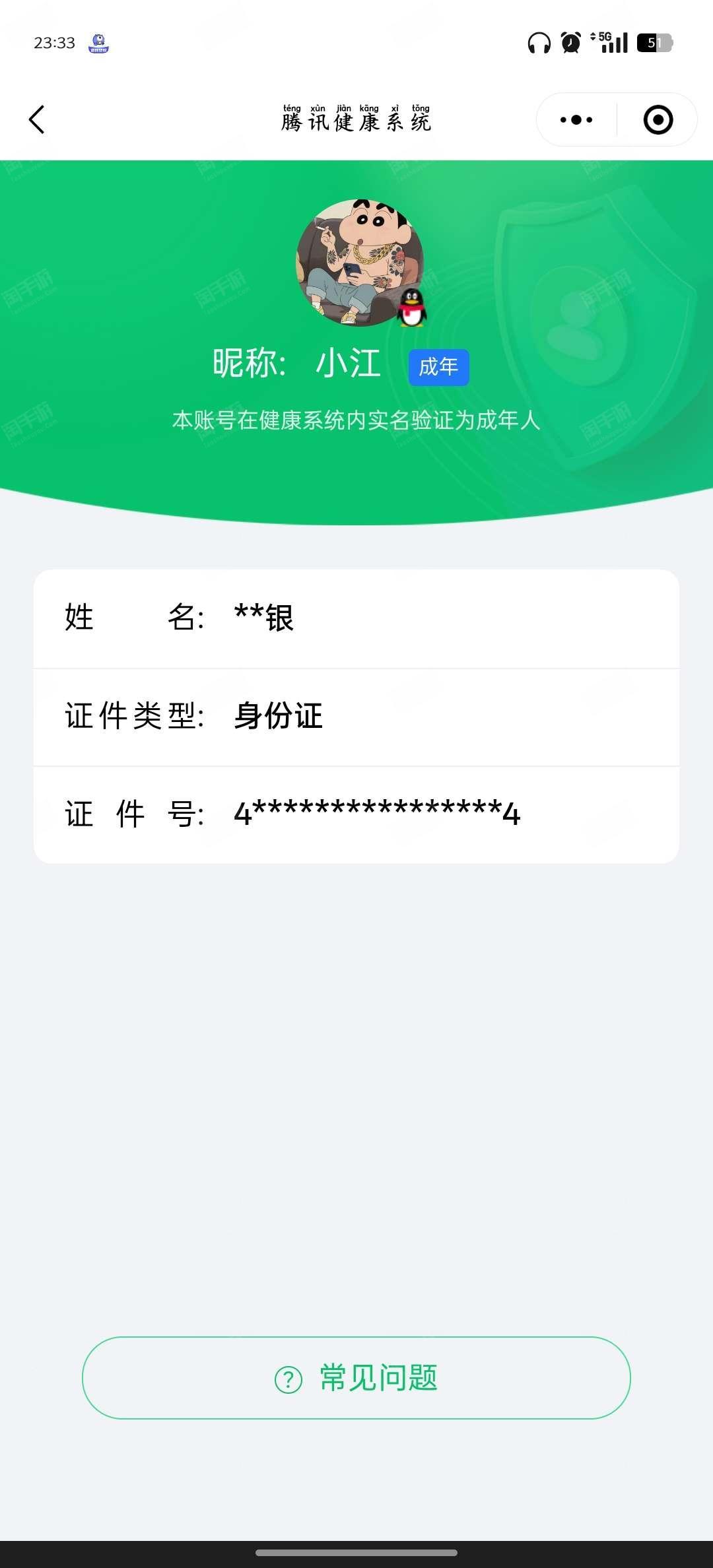
Task: Open the three-dot mini program menu
Action: click(576, 119)
